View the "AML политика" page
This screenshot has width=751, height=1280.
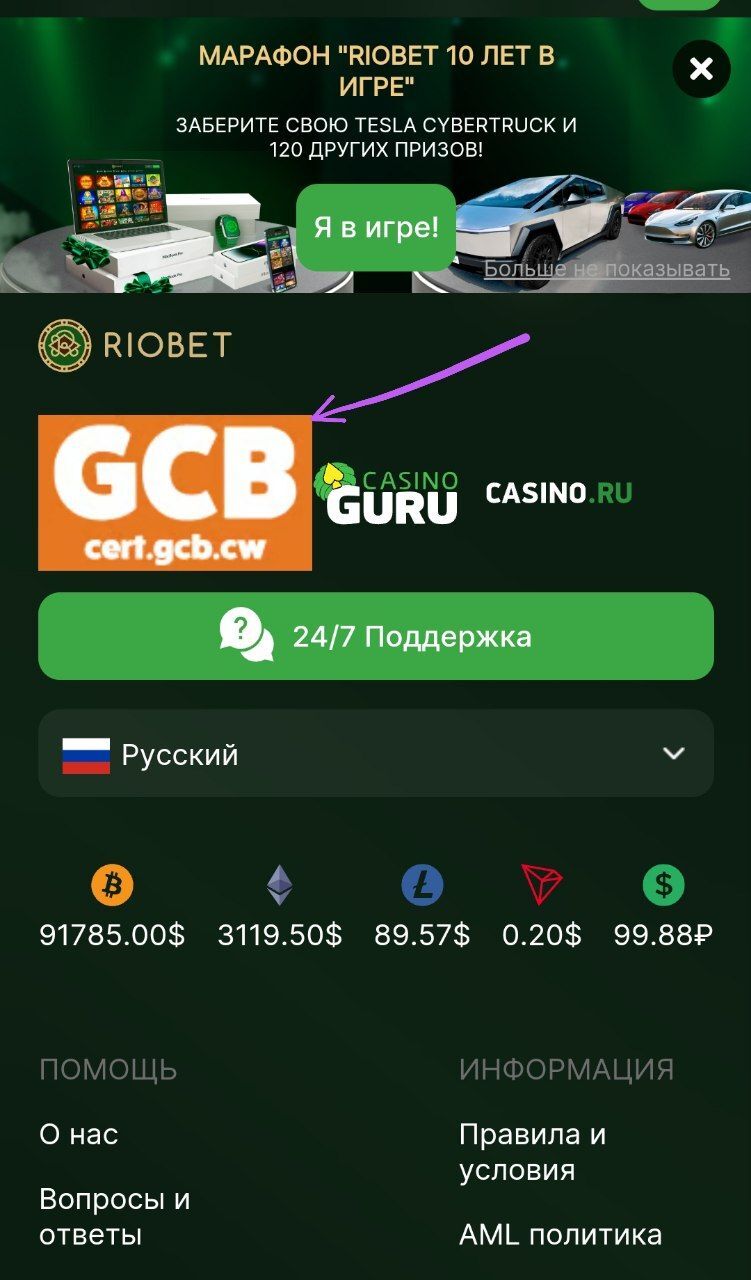(x=560, y=1234)
